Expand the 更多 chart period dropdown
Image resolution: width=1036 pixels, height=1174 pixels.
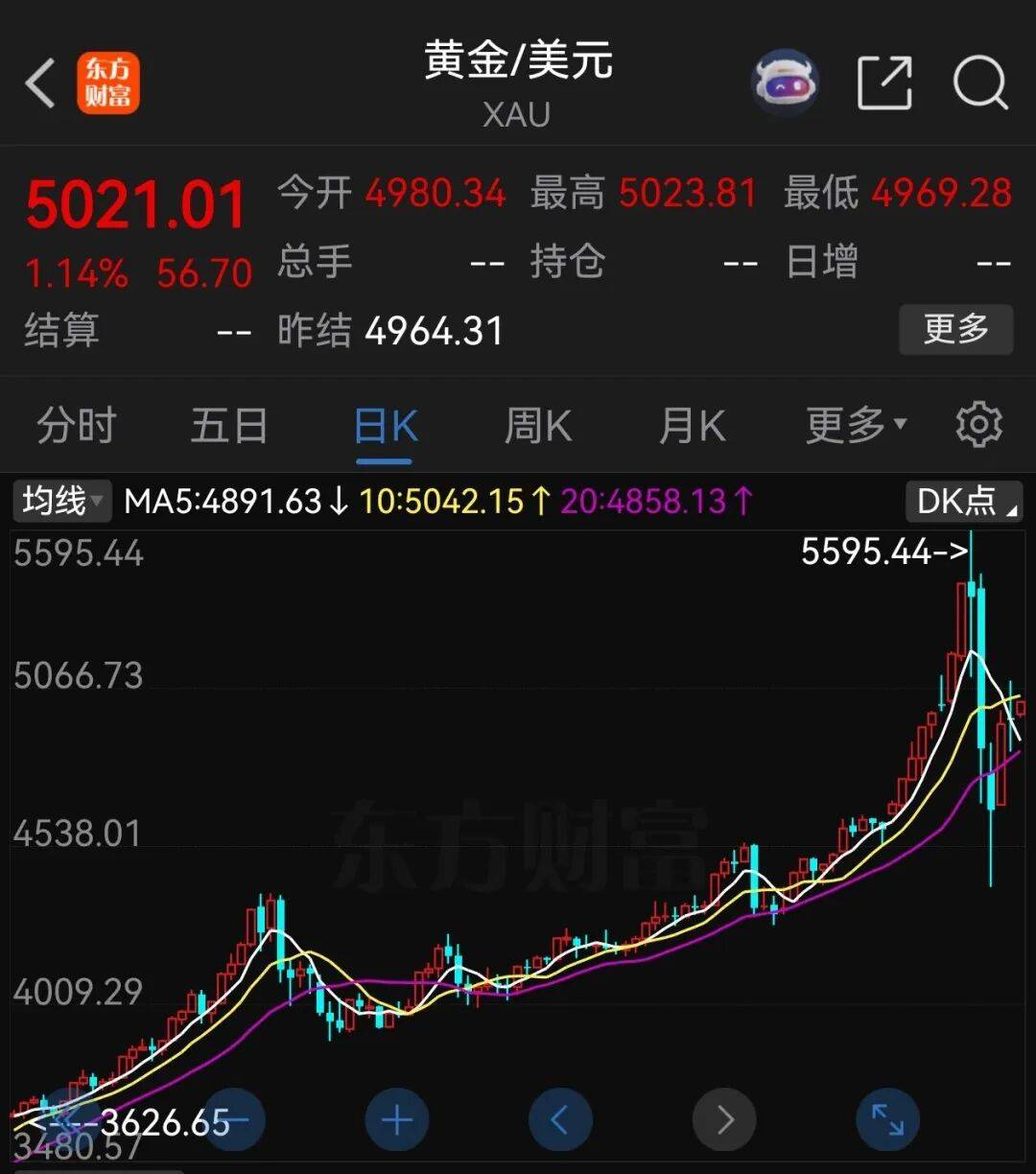pyautogui.click(x=855, y=425)
